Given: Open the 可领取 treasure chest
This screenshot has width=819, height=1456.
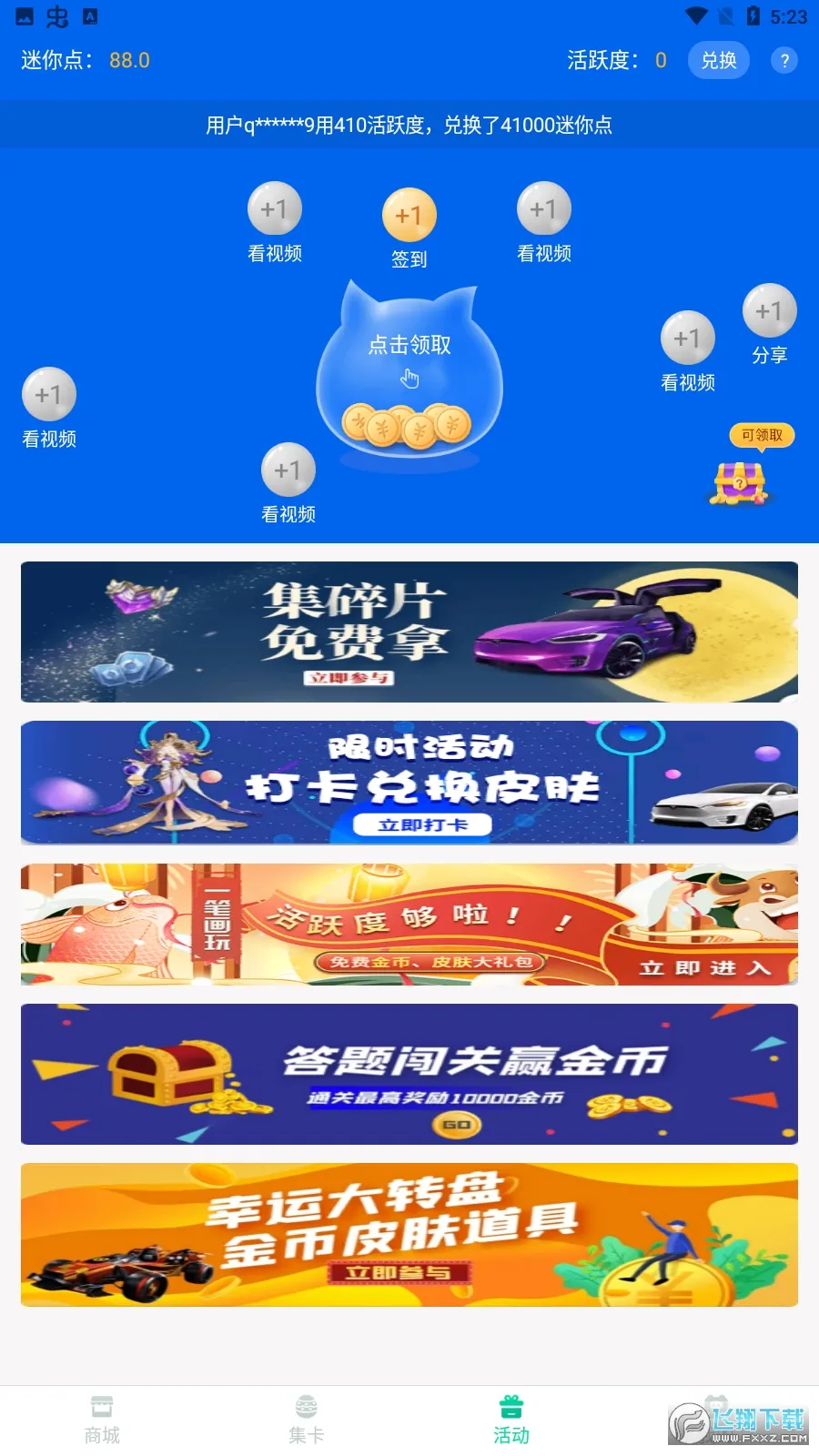Looking at the screenshot, I should (x=739, y=480).
